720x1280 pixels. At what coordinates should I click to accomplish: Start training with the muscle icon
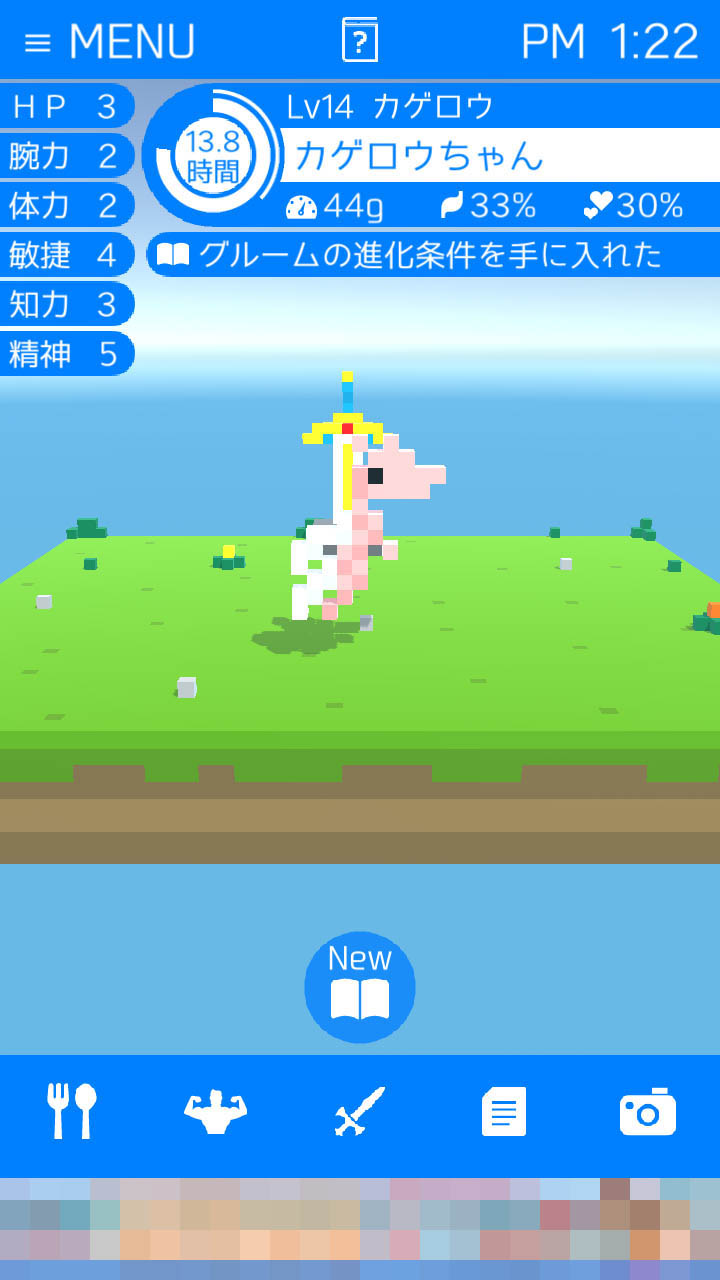(x=215, y=1111)
